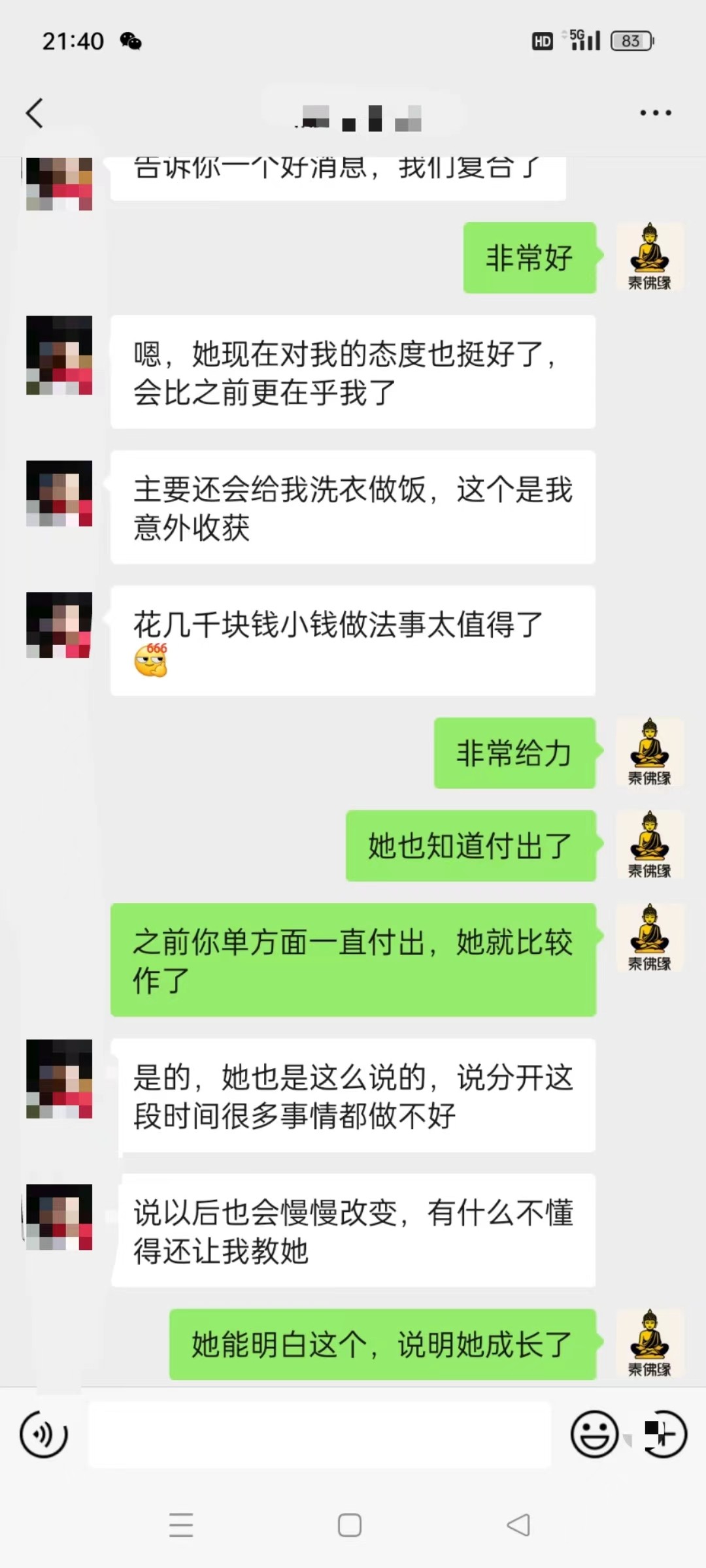Image resolution: width=706 pixels, height=1568 pixels.
Task: Open the plus attachments menu
Action: [664, 1434]
